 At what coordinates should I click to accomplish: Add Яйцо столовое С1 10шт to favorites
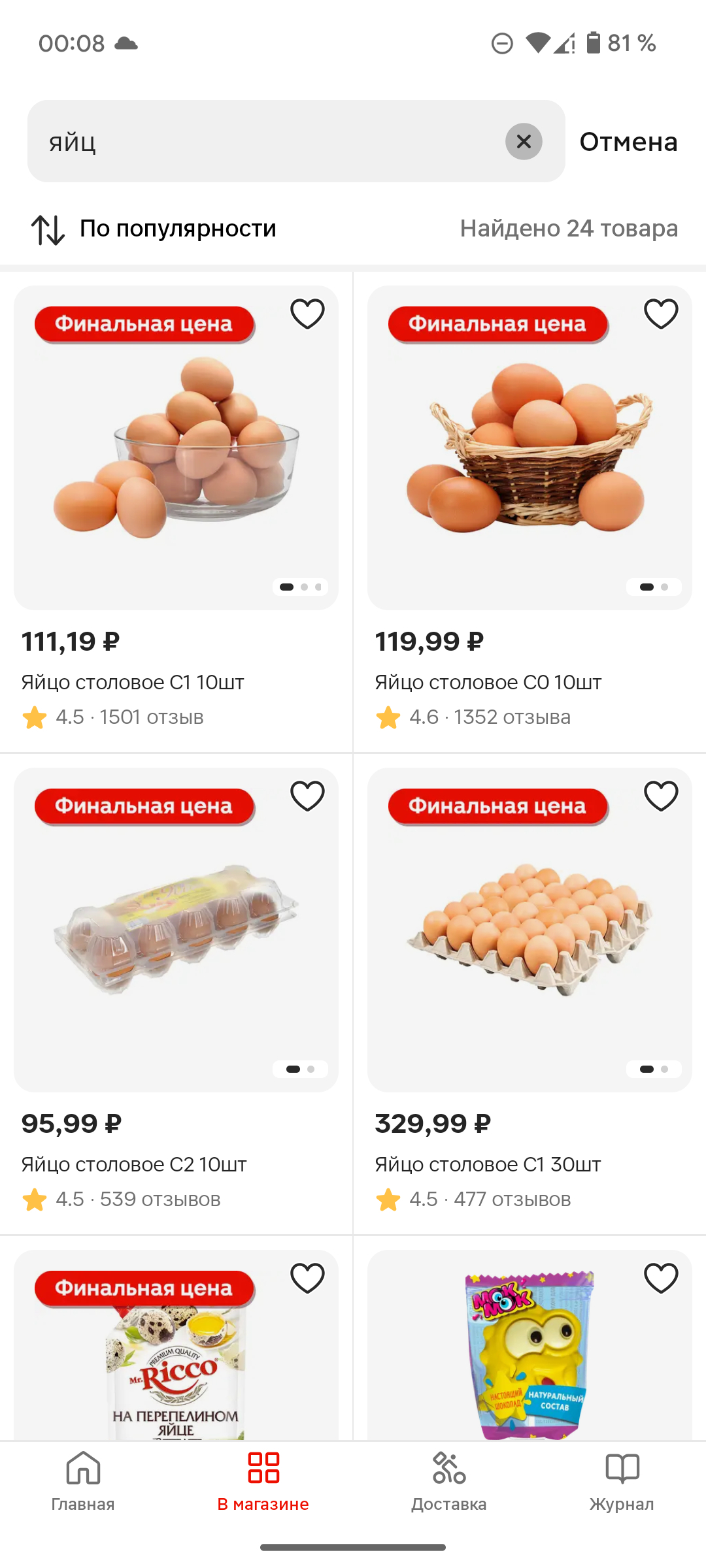(307, 314)
